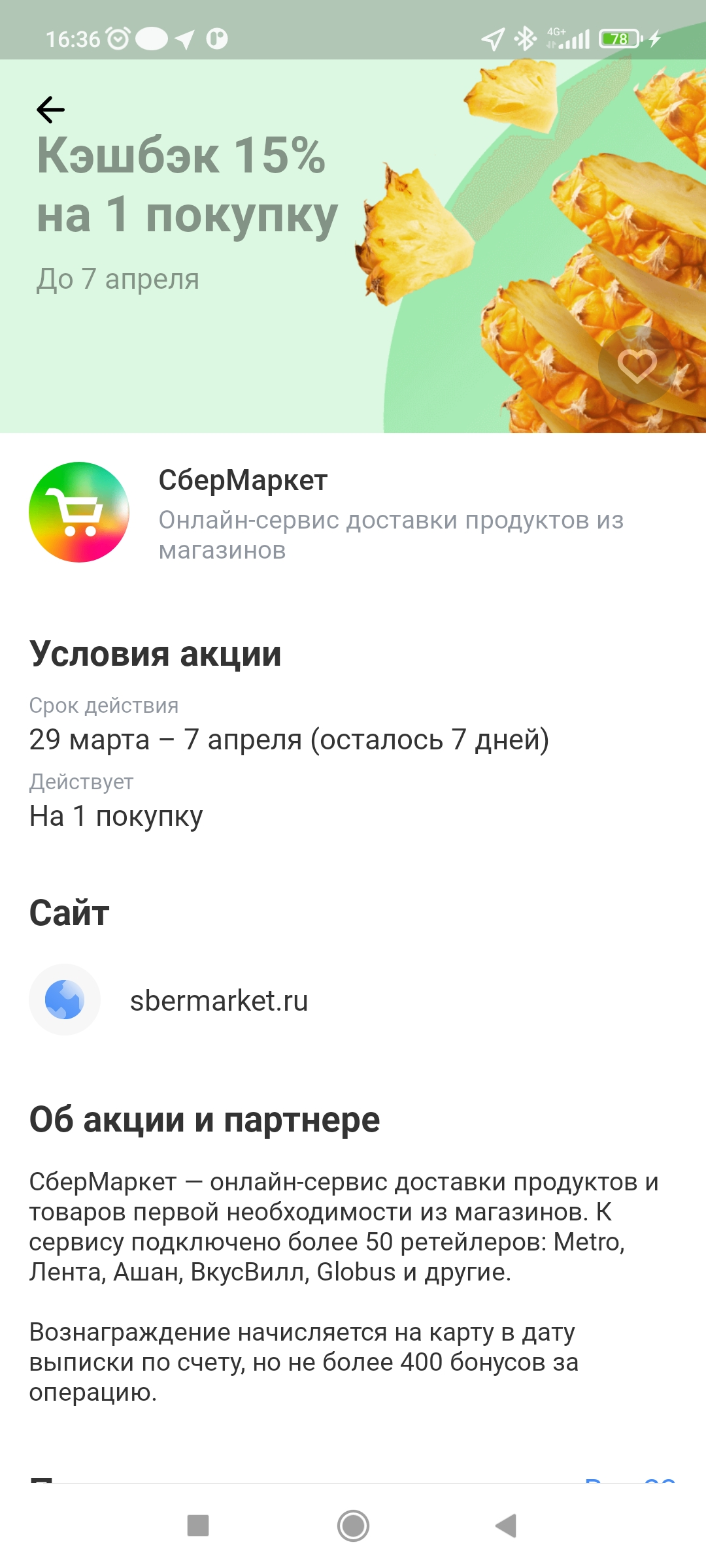Image resolution: width=706 pixels, height=1568 pixels.
Task: Tap the system home button
Action: (353, 1526)
